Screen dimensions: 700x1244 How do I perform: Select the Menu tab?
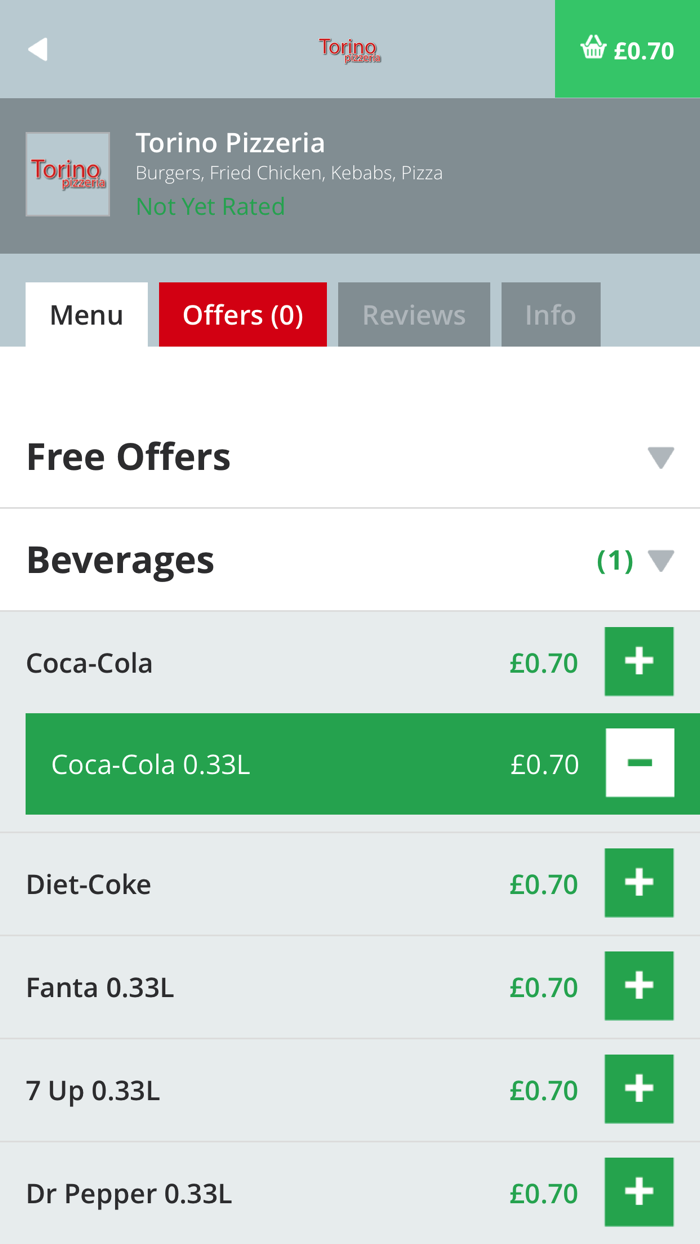[x=87, y=315]
